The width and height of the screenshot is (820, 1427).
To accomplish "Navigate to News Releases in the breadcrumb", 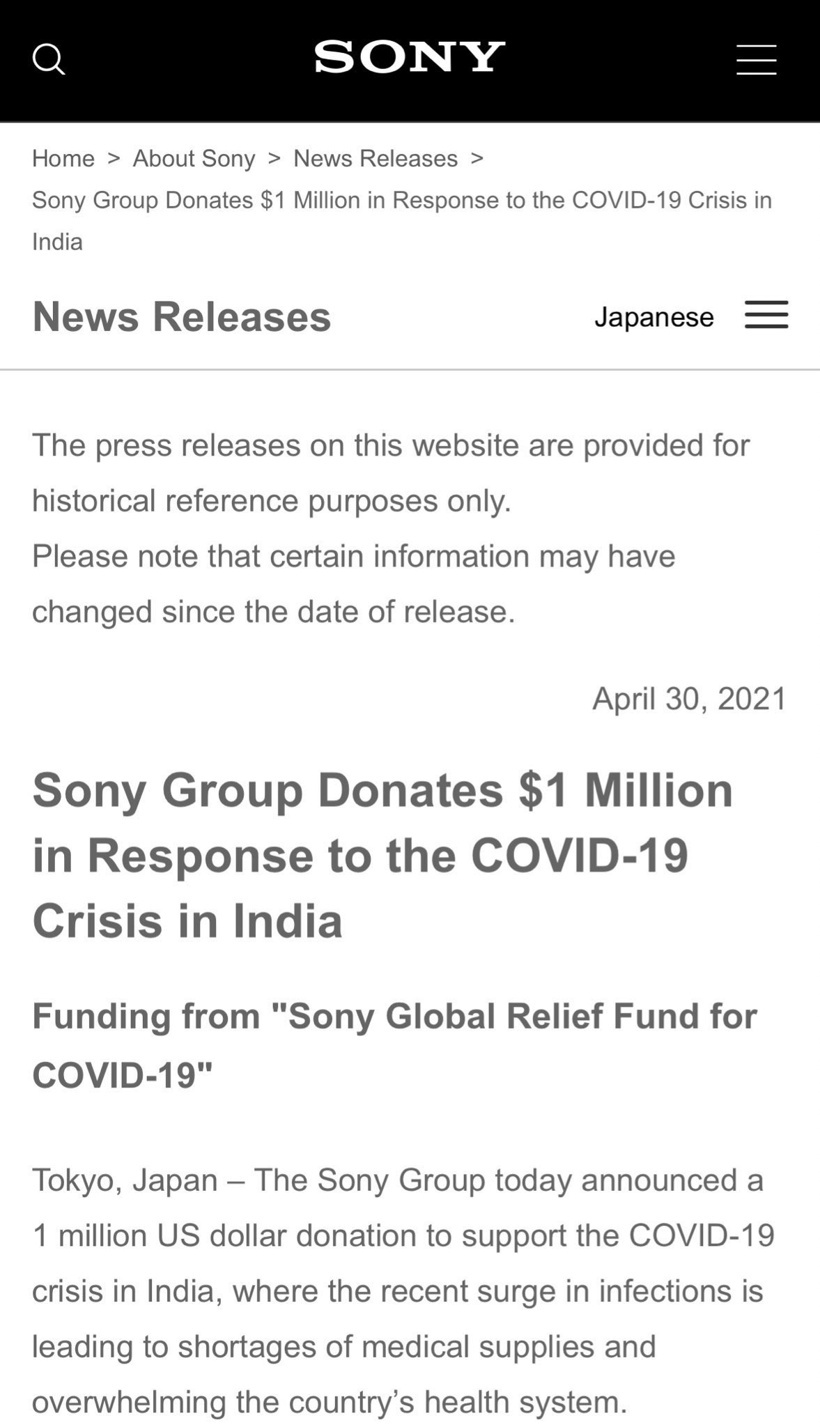I will point(375,158).
